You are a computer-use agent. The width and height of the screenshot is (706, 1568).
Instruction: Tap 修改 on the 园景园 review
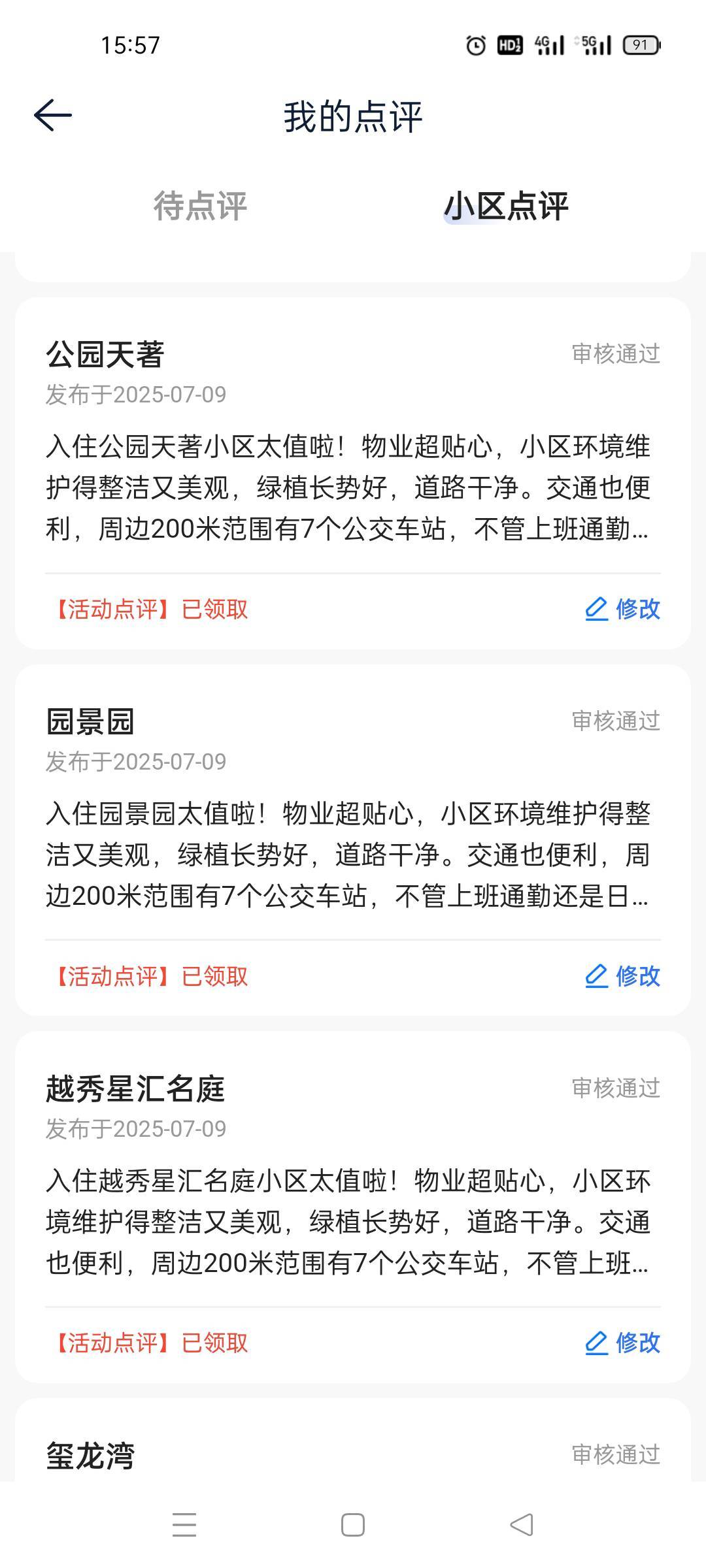click(622, 976)
